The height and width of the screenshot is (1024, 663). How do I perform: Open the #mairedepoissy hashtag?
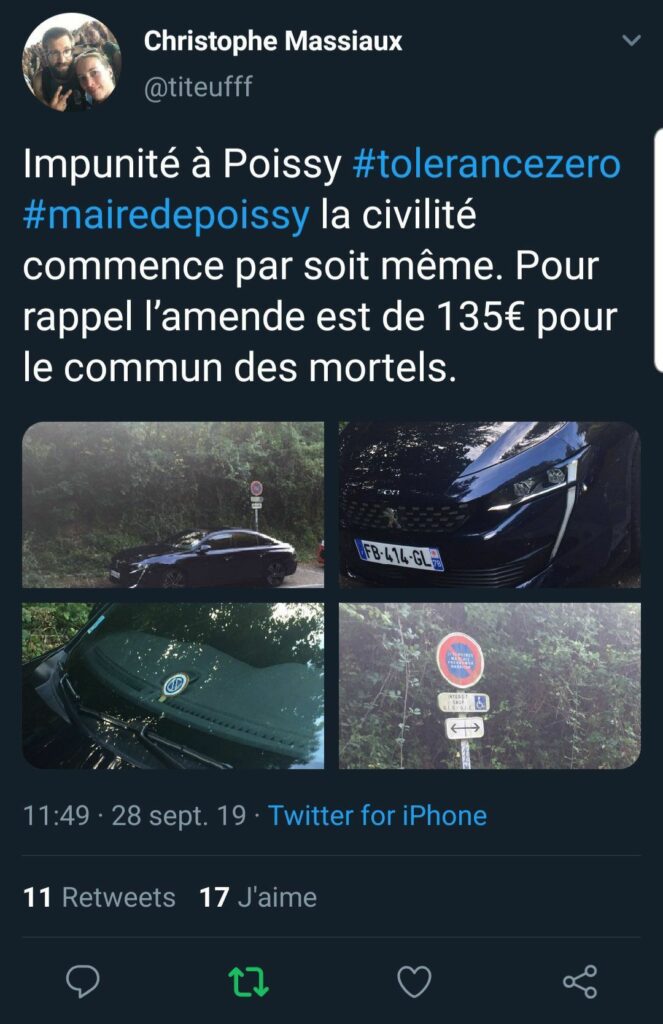[x=166, y=216]
